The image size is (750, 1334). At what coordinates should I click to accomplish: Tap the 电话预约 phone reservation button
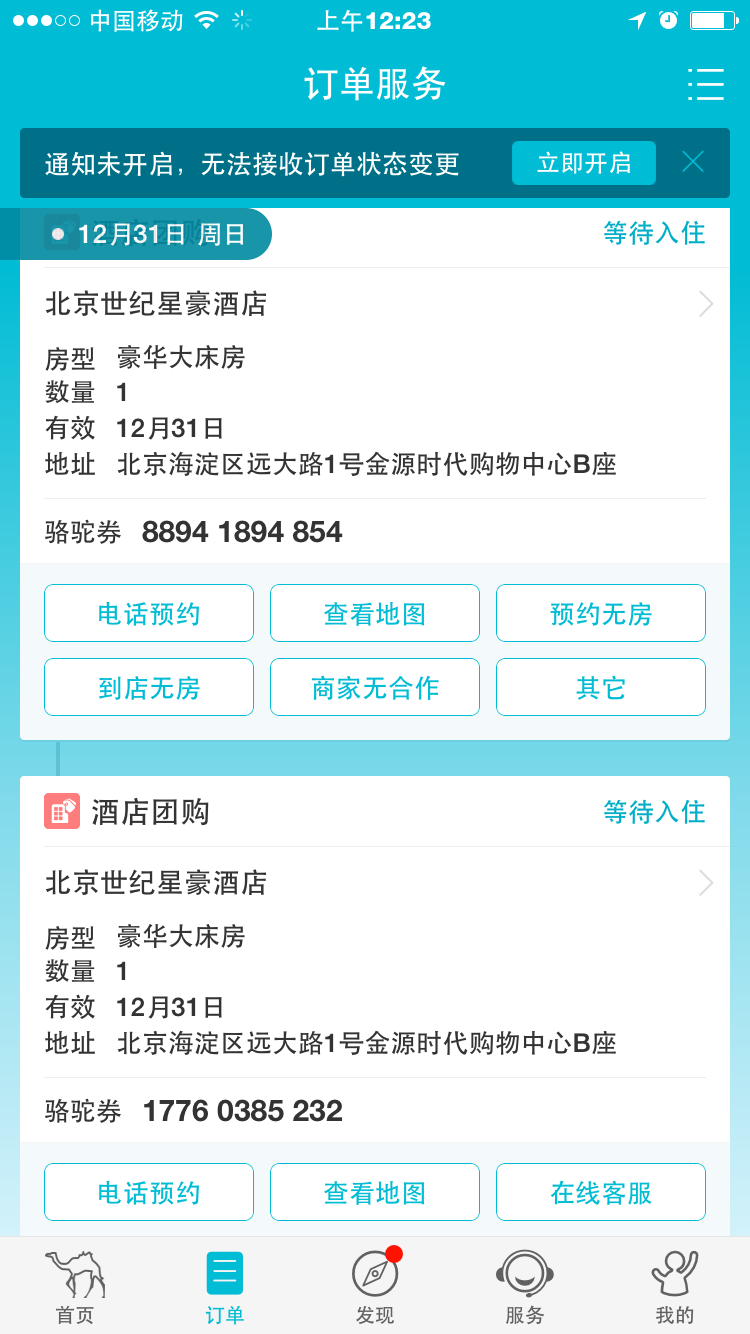[x=148, y=612]
